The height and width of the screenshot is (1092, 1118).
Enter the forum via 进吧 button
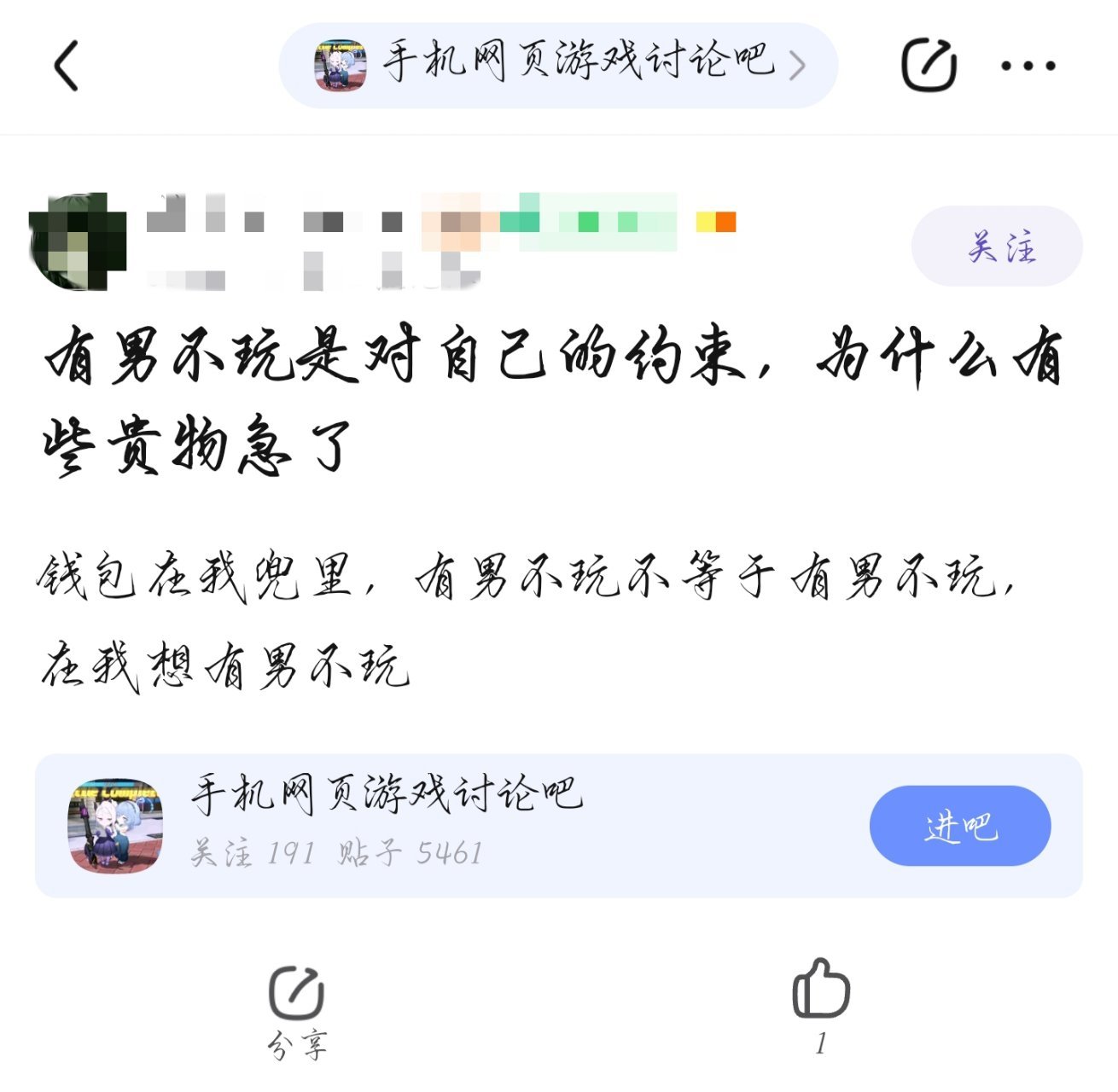point(959,826)
